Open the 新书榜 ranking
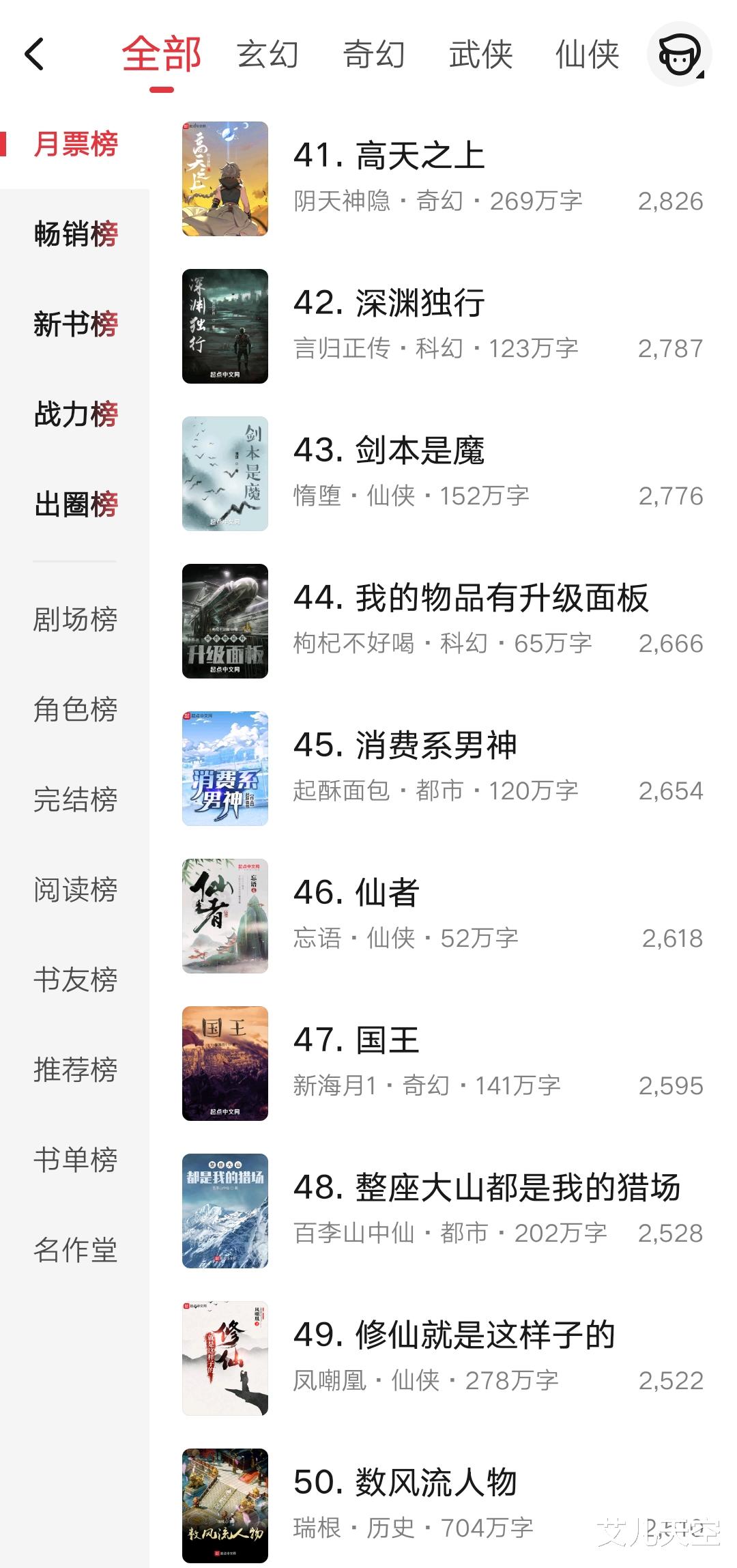Viewport: 737px width, 1568px height. point(75,324)
